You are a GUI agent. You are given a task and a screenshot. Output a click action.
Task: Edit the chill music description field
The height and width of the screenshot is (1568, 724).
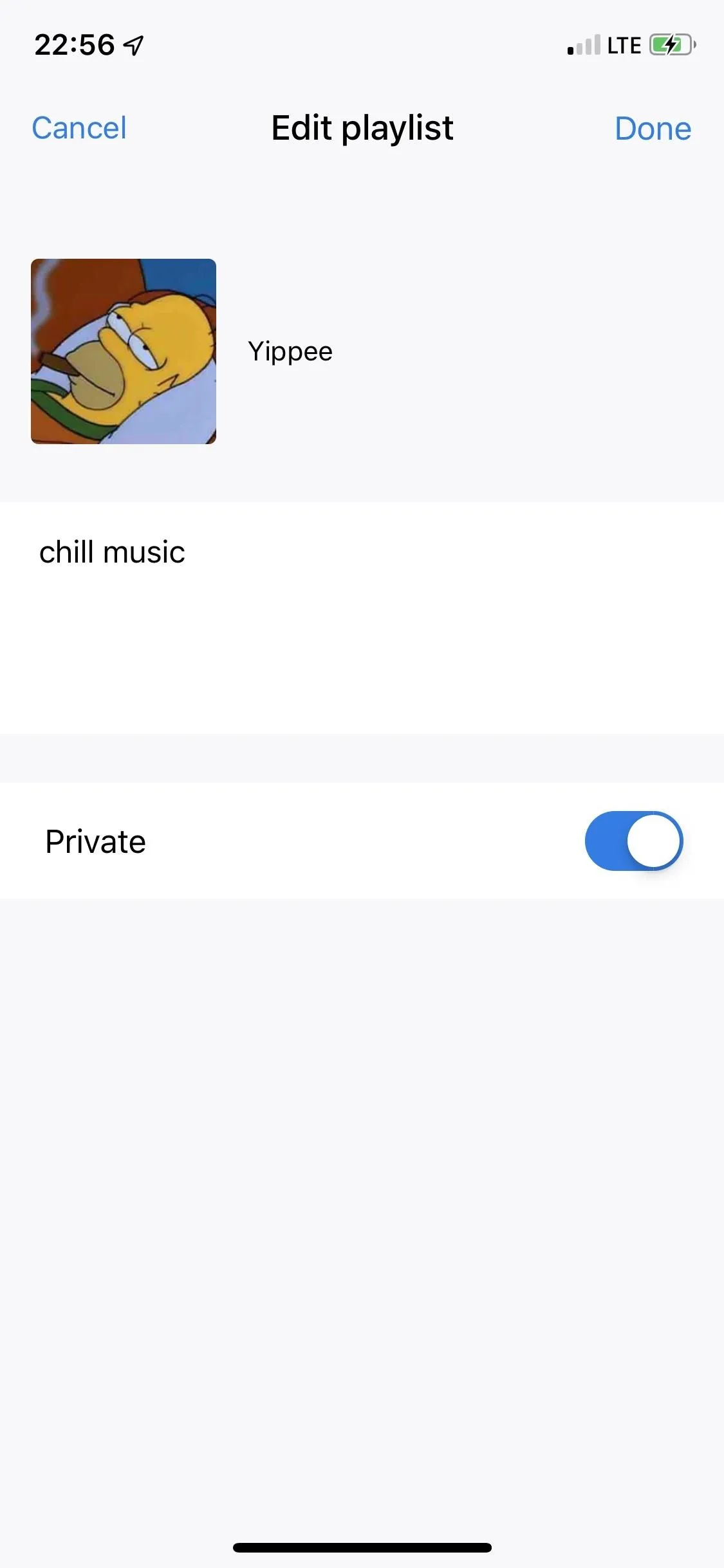point(362,618)
